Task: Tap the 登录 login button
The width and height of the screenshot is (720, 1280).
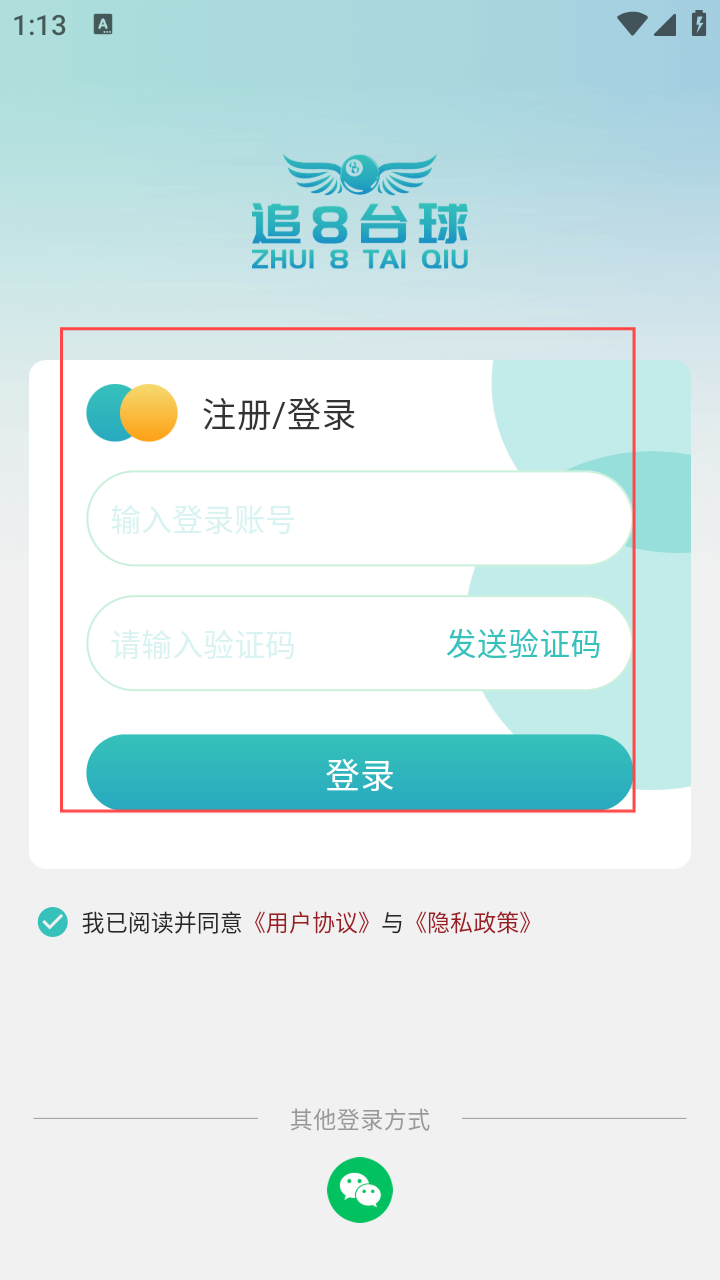Action: pos(359,773)
